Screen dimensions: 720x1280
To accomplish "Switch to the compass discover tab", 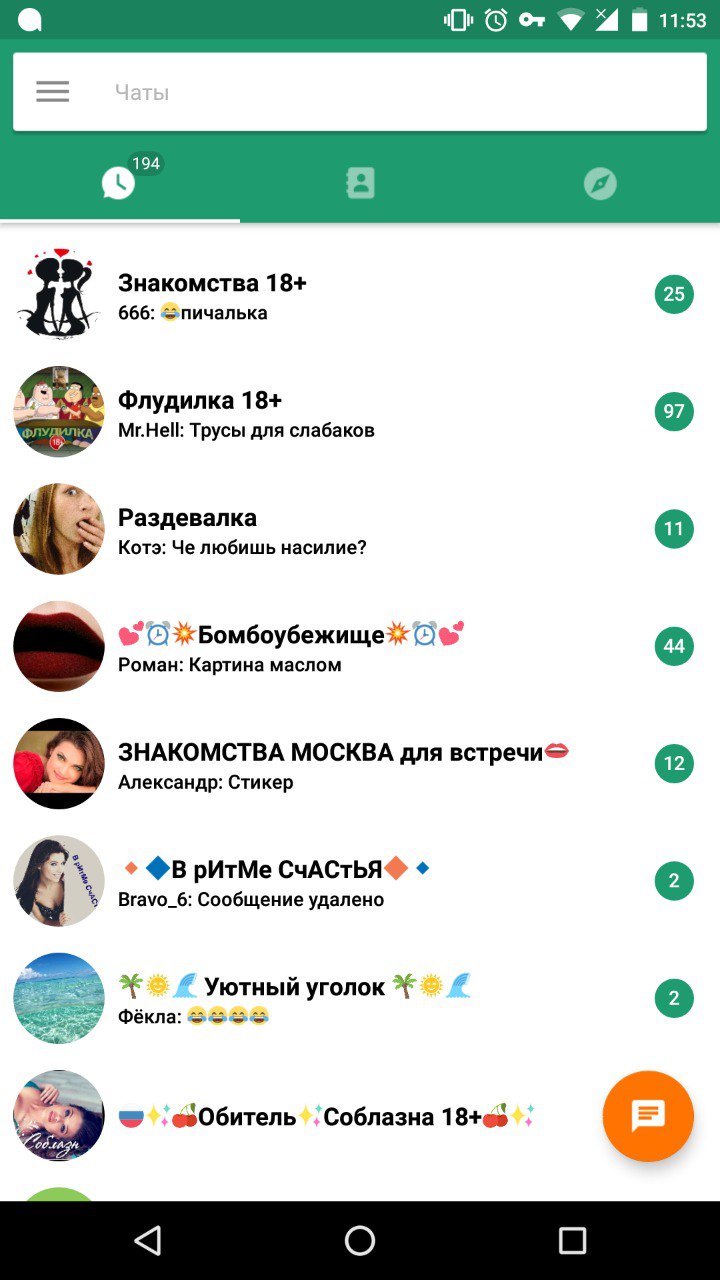I will click(x=600, y=184).
